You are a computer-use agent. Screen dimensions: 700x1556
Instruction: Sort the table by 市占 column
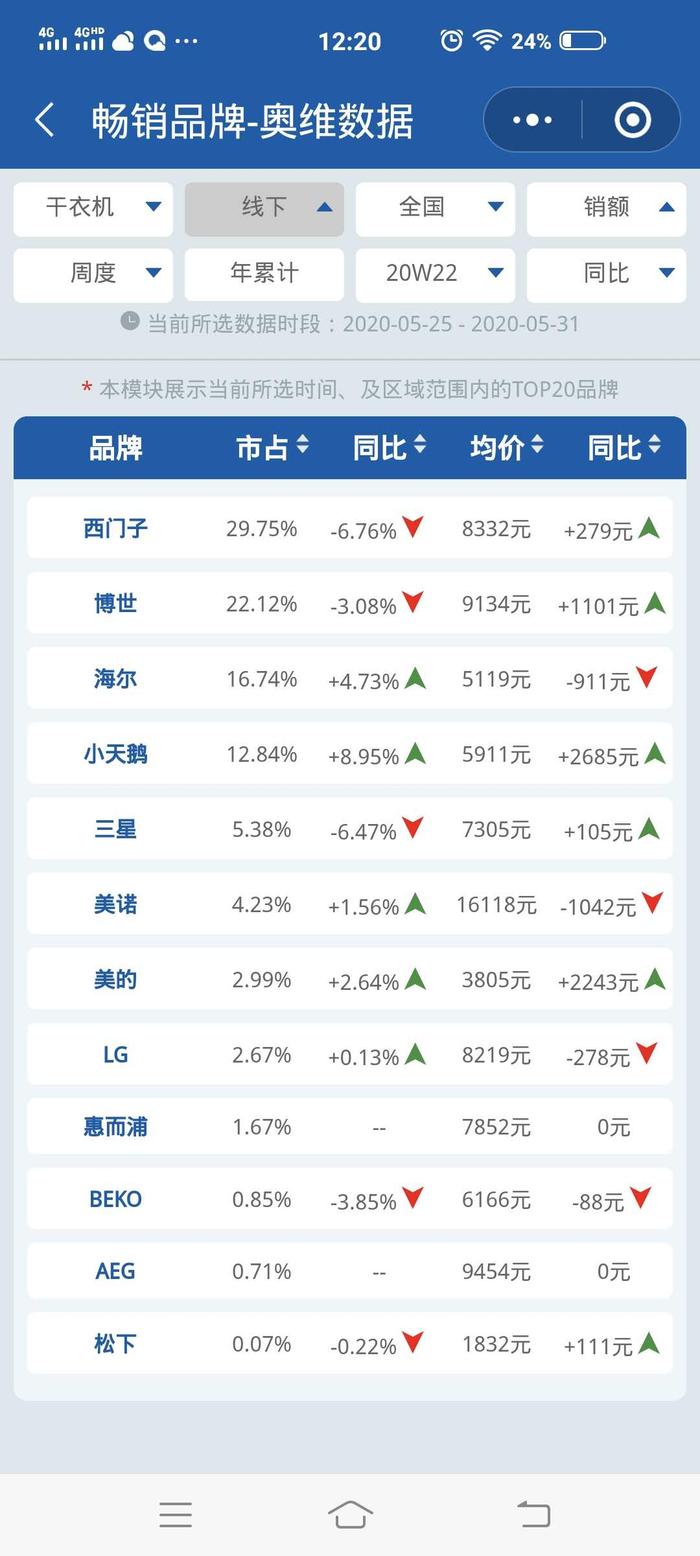[x=272, y=447]
